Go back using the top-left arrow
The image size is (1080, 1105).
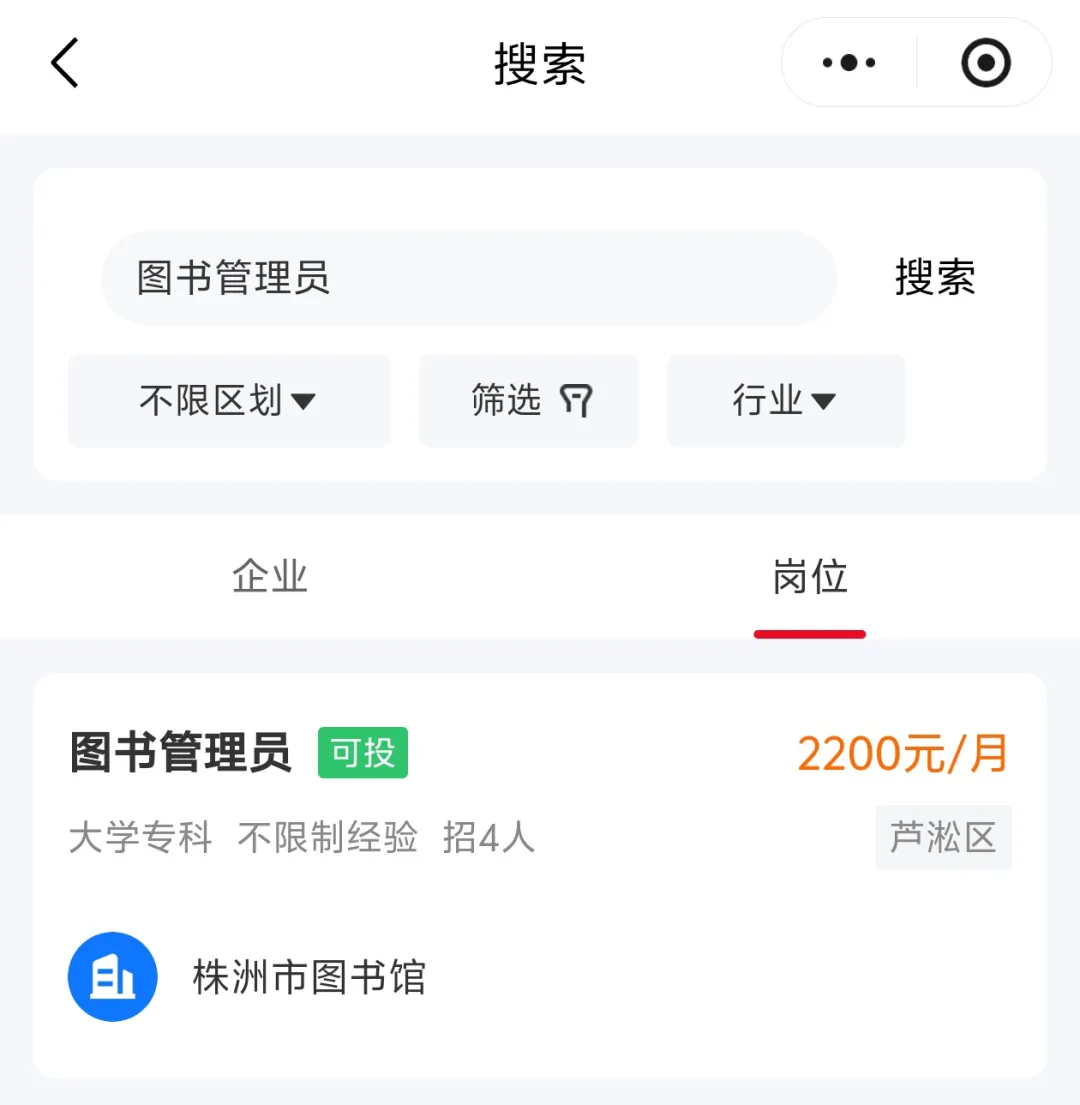click(x=64, y=64)
